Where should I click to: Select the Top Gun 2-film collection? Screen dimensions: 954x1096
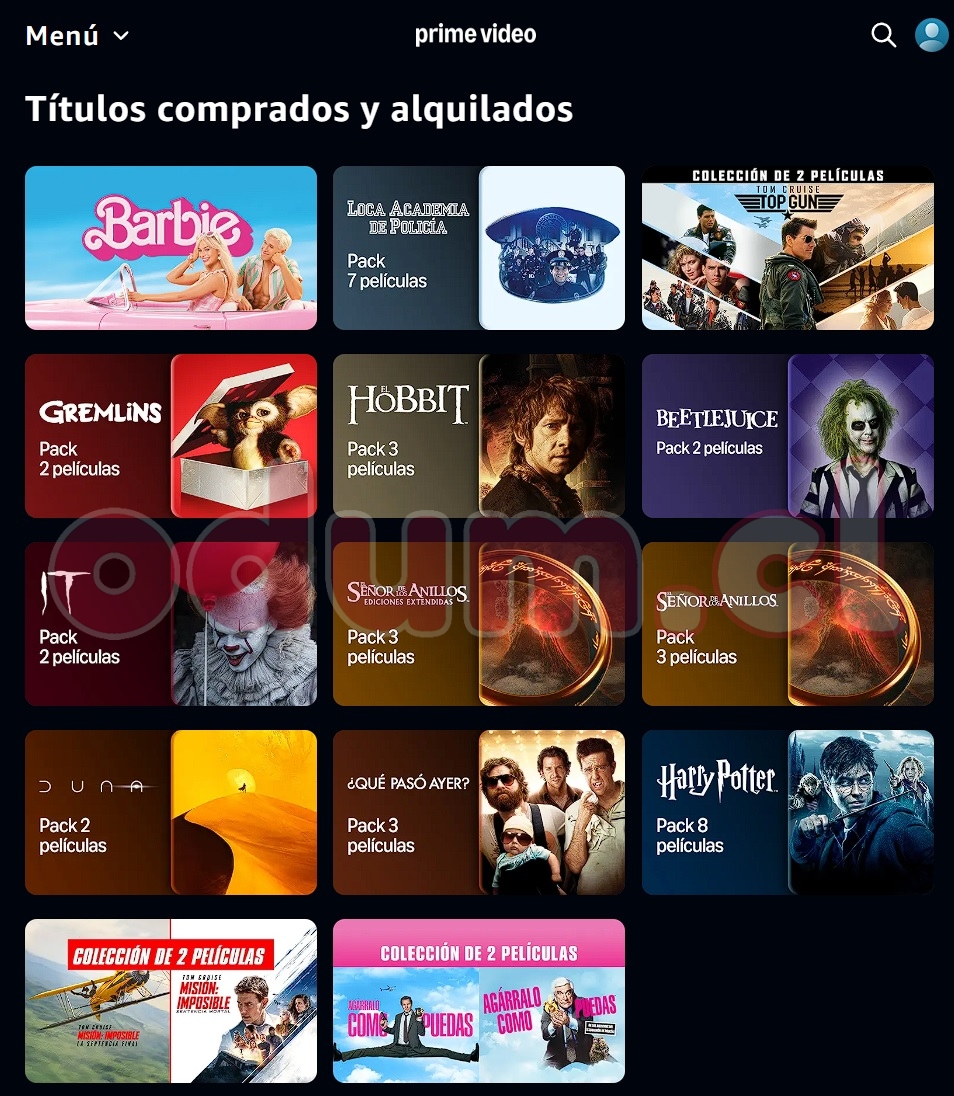787,248
